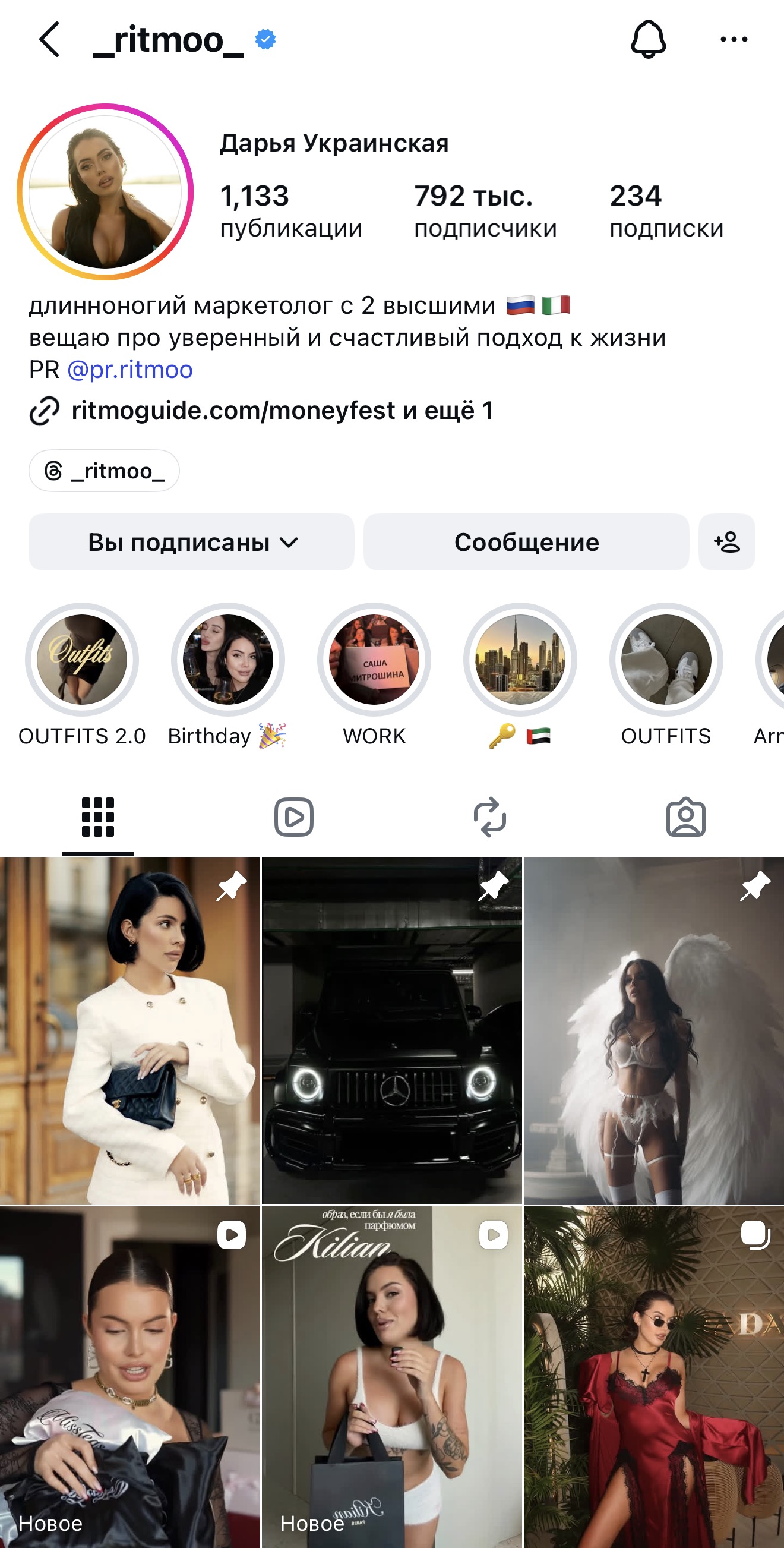Screen dimensions: 784x1548
Task: Tap the verified checkmark next to _ritmoo_
Action: pyautogui.click(x=264, y=39)
